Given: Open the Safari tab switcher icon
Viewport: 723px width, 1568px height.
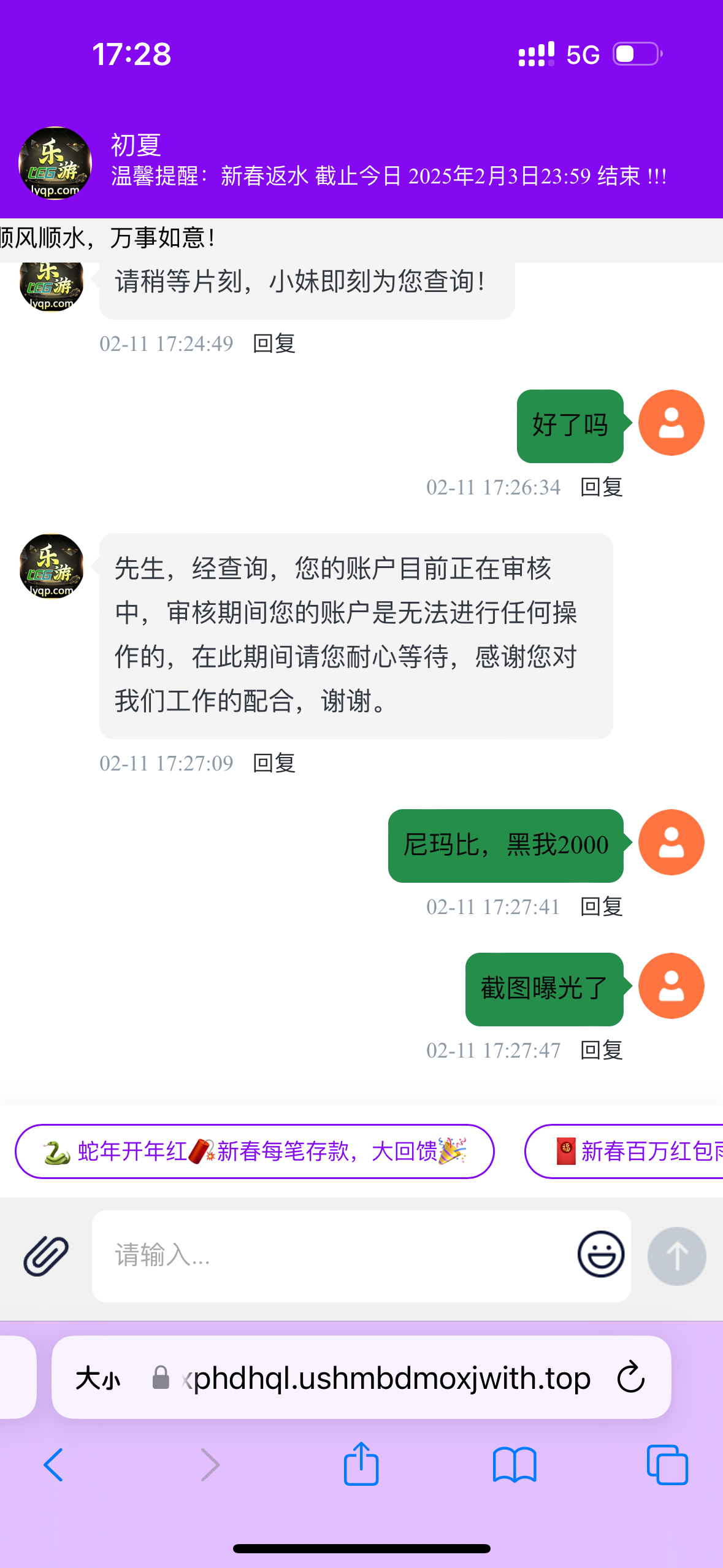Looking at the screenshot, I should [x=668, y=1465].
